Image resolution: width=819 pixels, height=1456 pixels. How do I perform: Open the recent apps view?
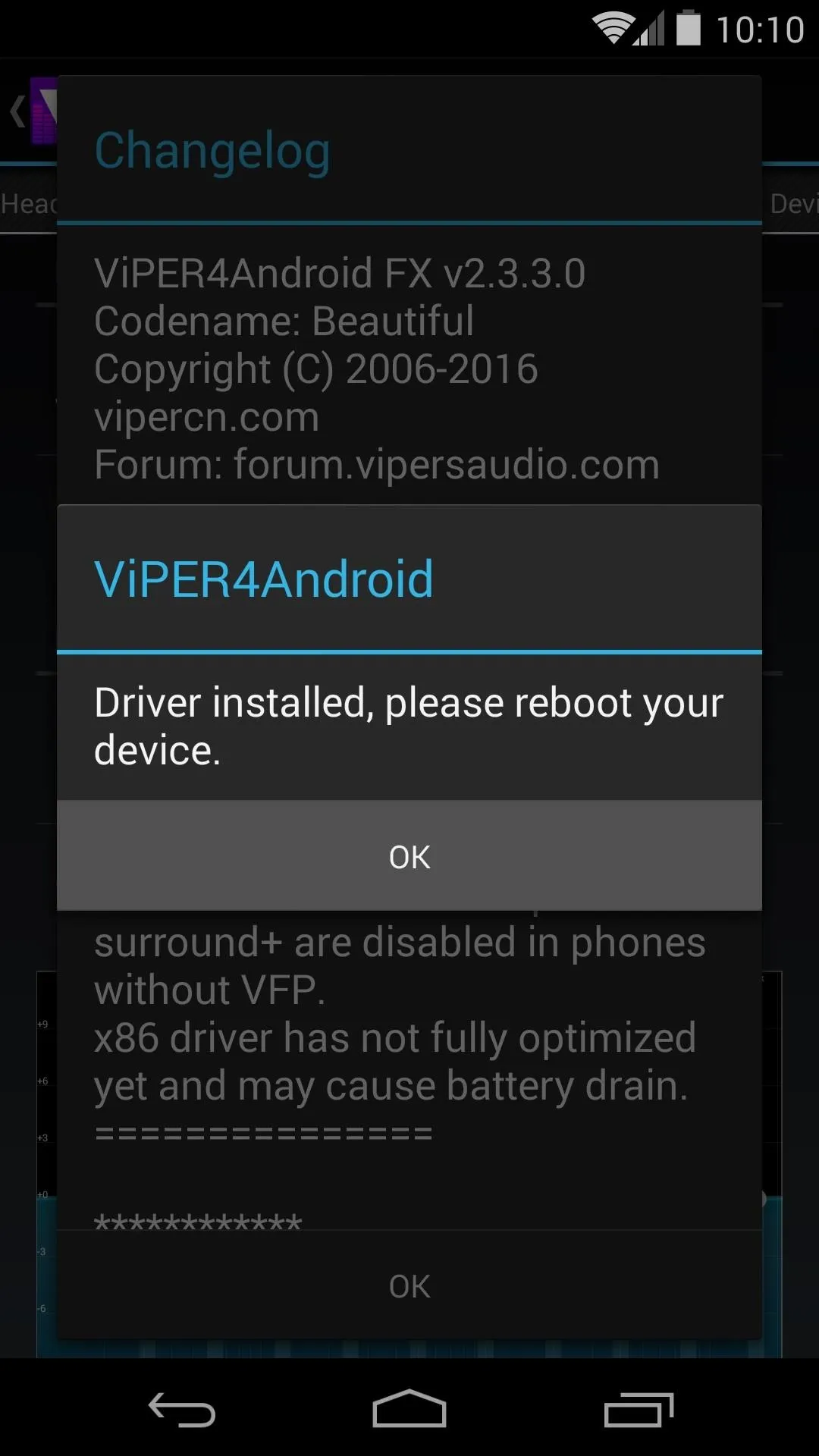tap(639, 1410)
